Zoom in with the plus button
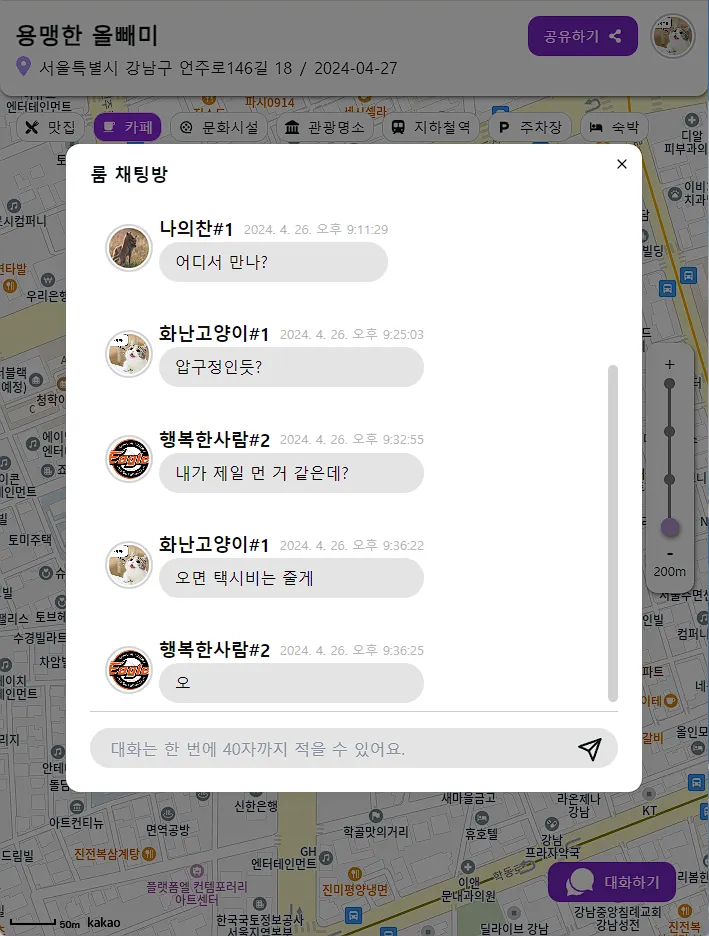This screenshot has height=936, width=709. (x=670, y=363)
